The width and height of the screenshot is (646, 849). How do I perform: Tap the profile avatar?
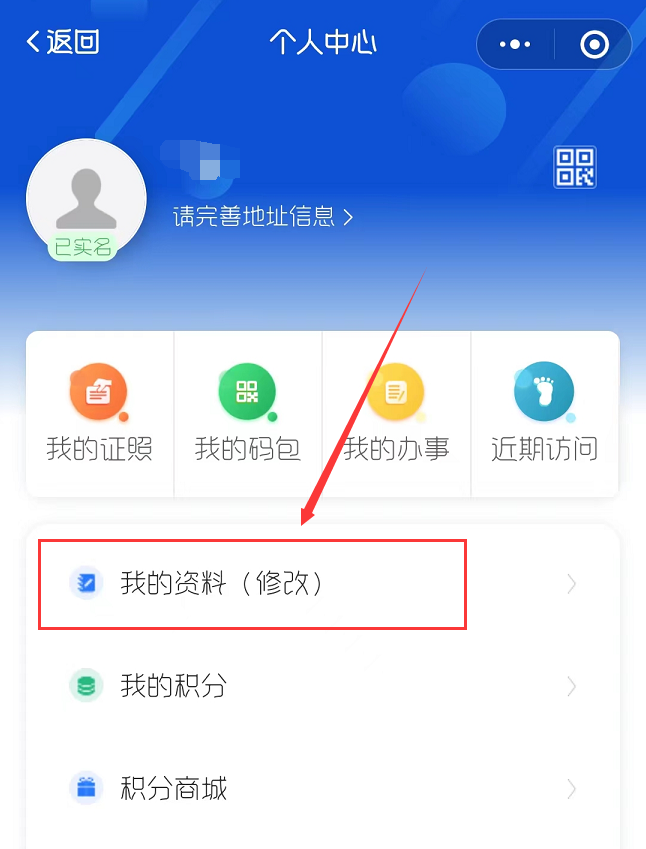pos(86,199)
